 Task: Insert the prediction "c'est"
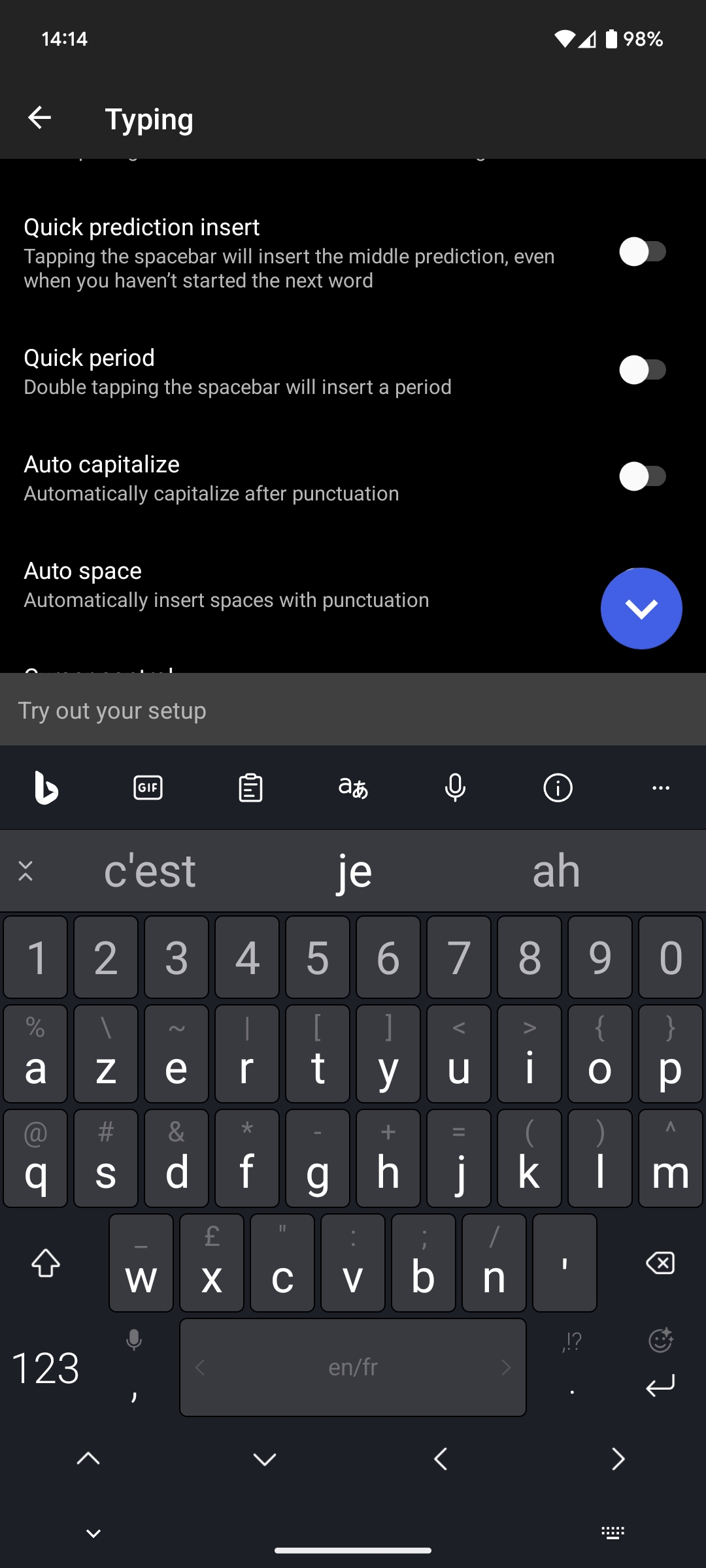(x=150, y=871)
